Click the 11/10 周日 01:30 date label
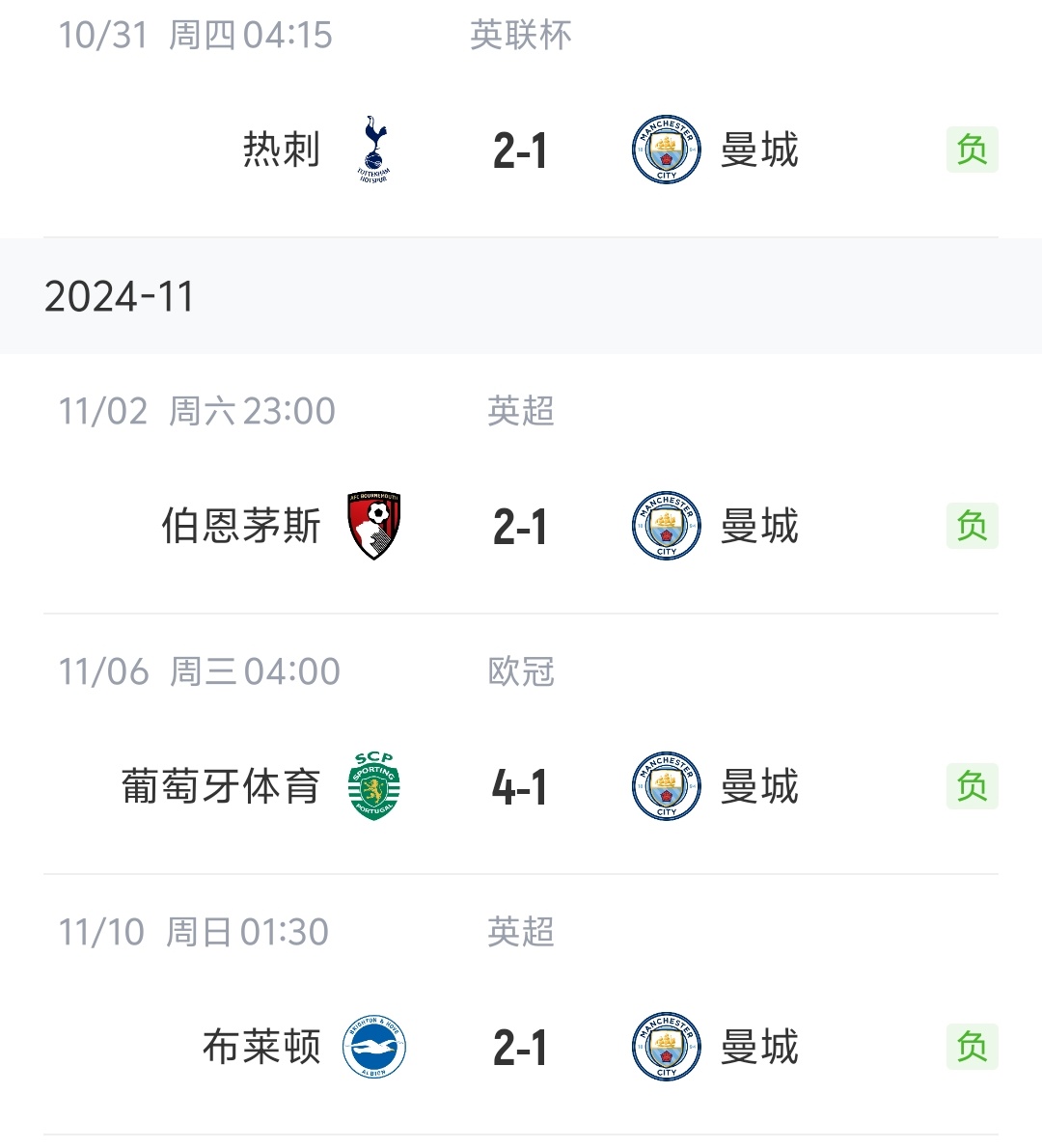Image resolution: width=1042 pixels, height=1148 pixels. tap(193, 933)
